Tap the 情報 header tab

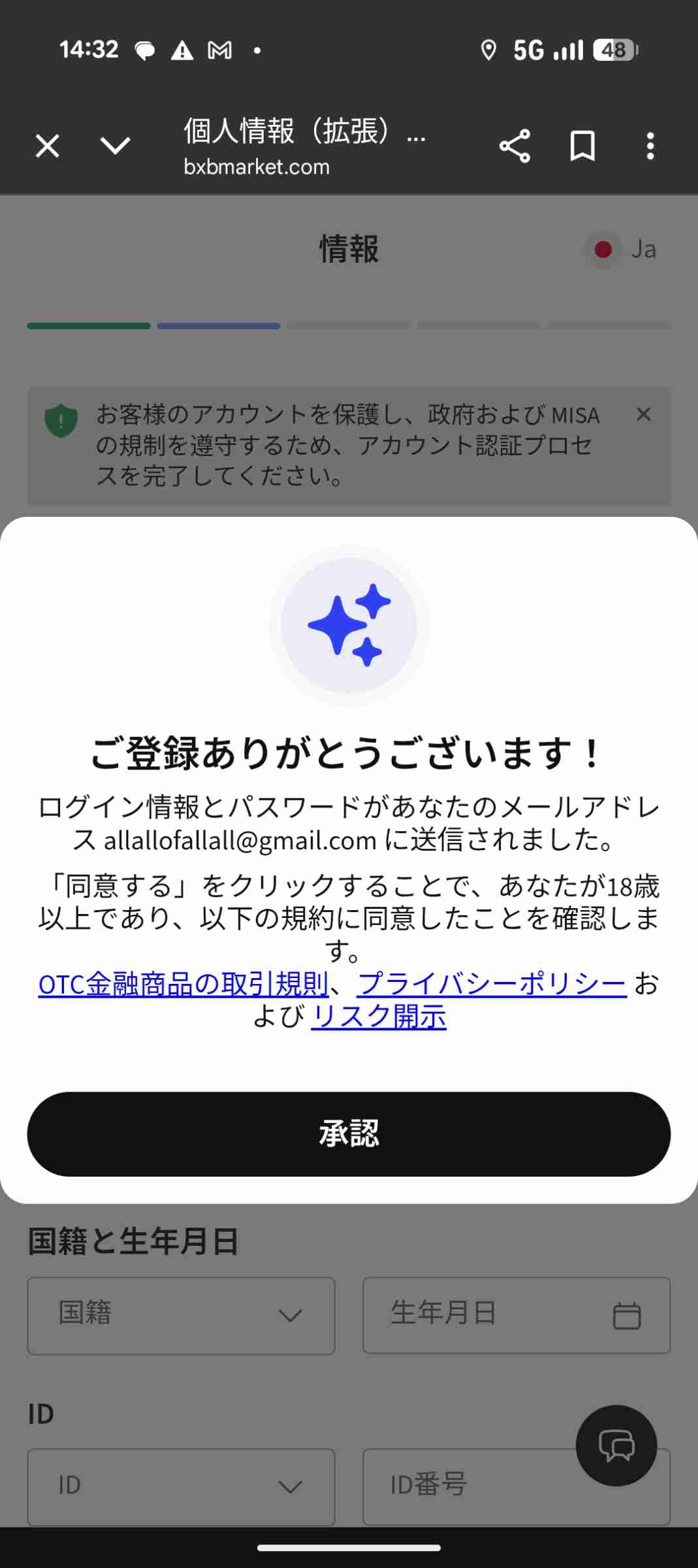point(348,249)
